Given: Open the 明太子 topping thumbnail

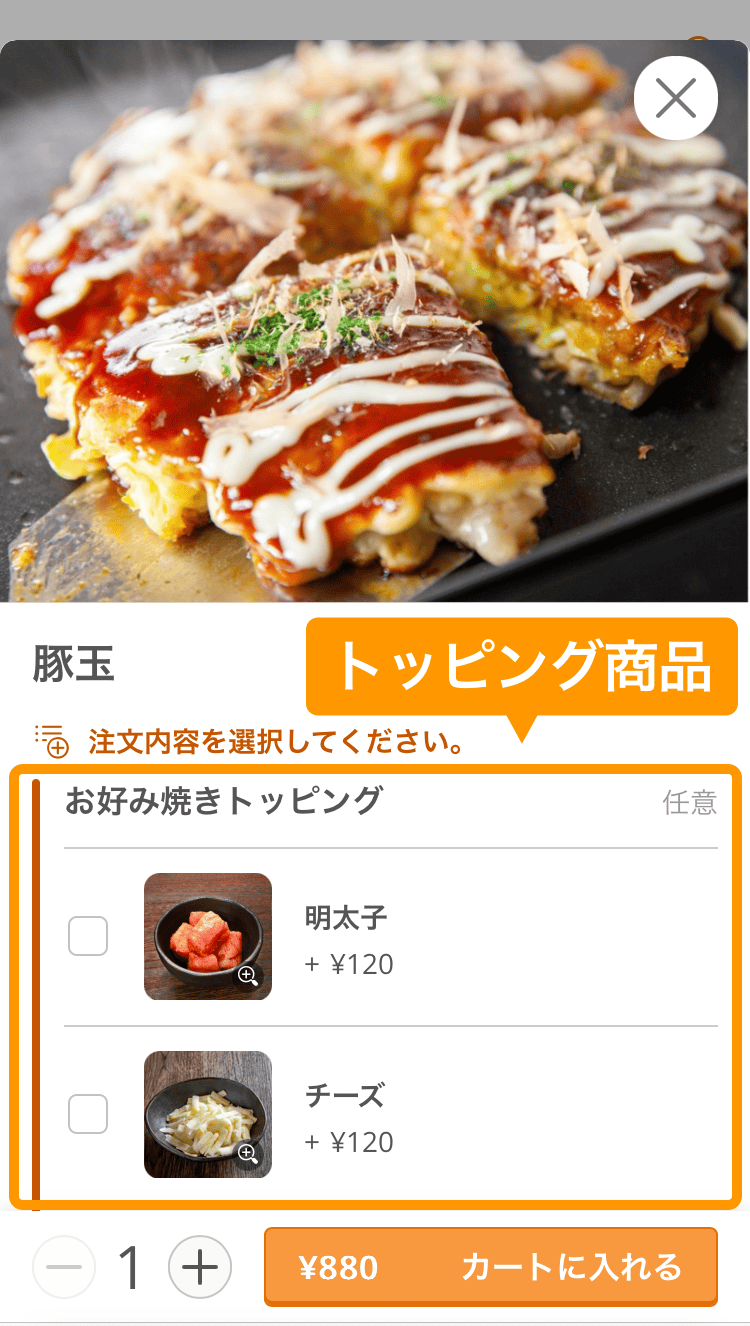Looking at the screenshot, I should (x=207, y=936).
